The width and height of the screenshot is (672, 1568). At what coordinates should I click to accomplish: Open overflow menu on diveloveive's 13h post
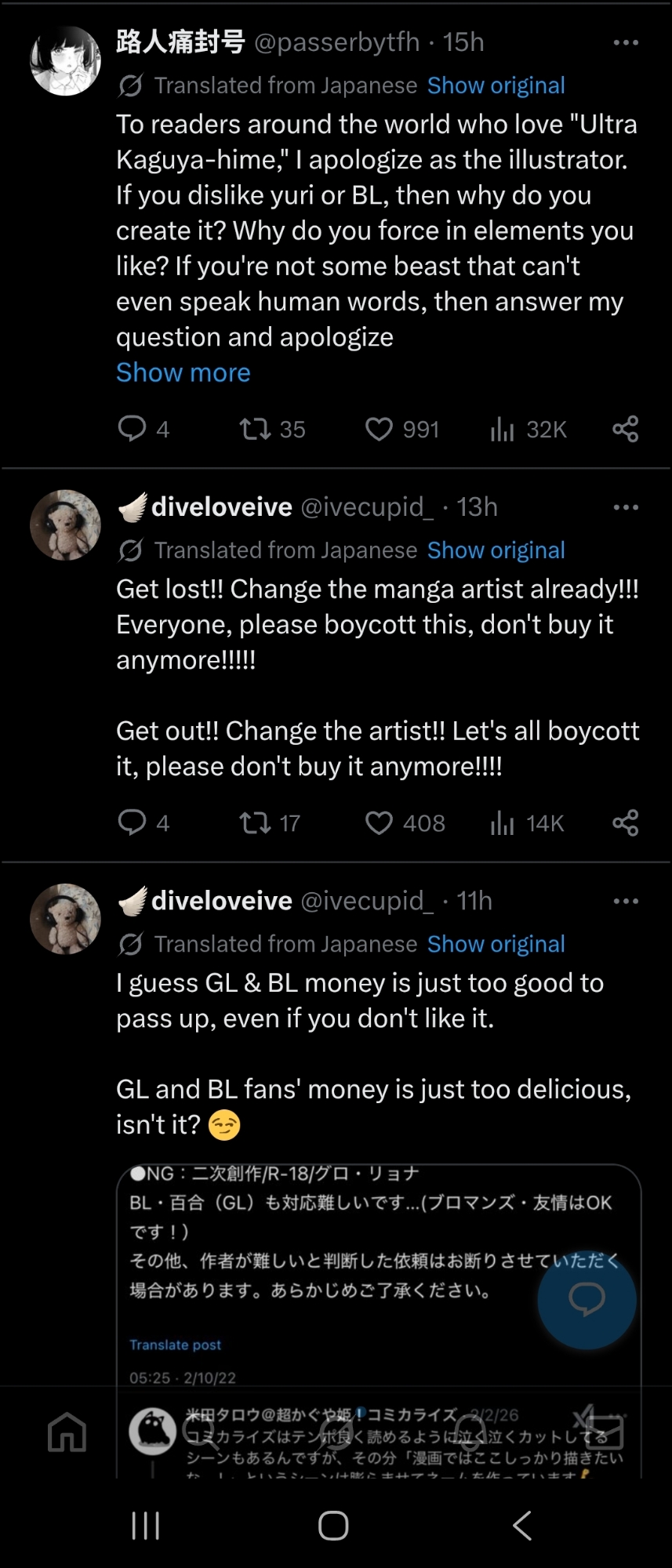(625, 508)
